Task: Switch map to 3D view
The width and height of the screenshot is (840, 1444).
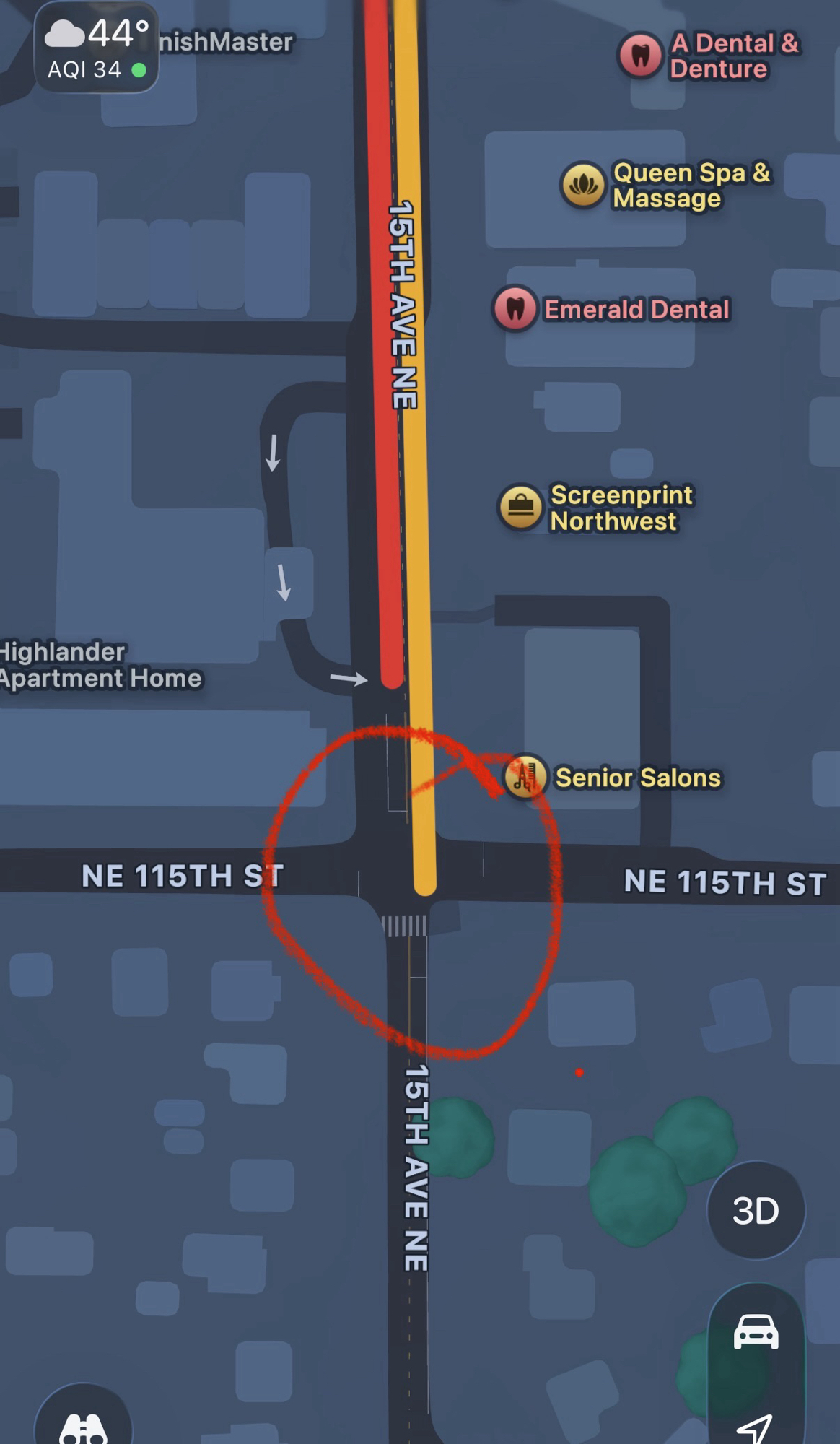Action: click(755, 1211)
